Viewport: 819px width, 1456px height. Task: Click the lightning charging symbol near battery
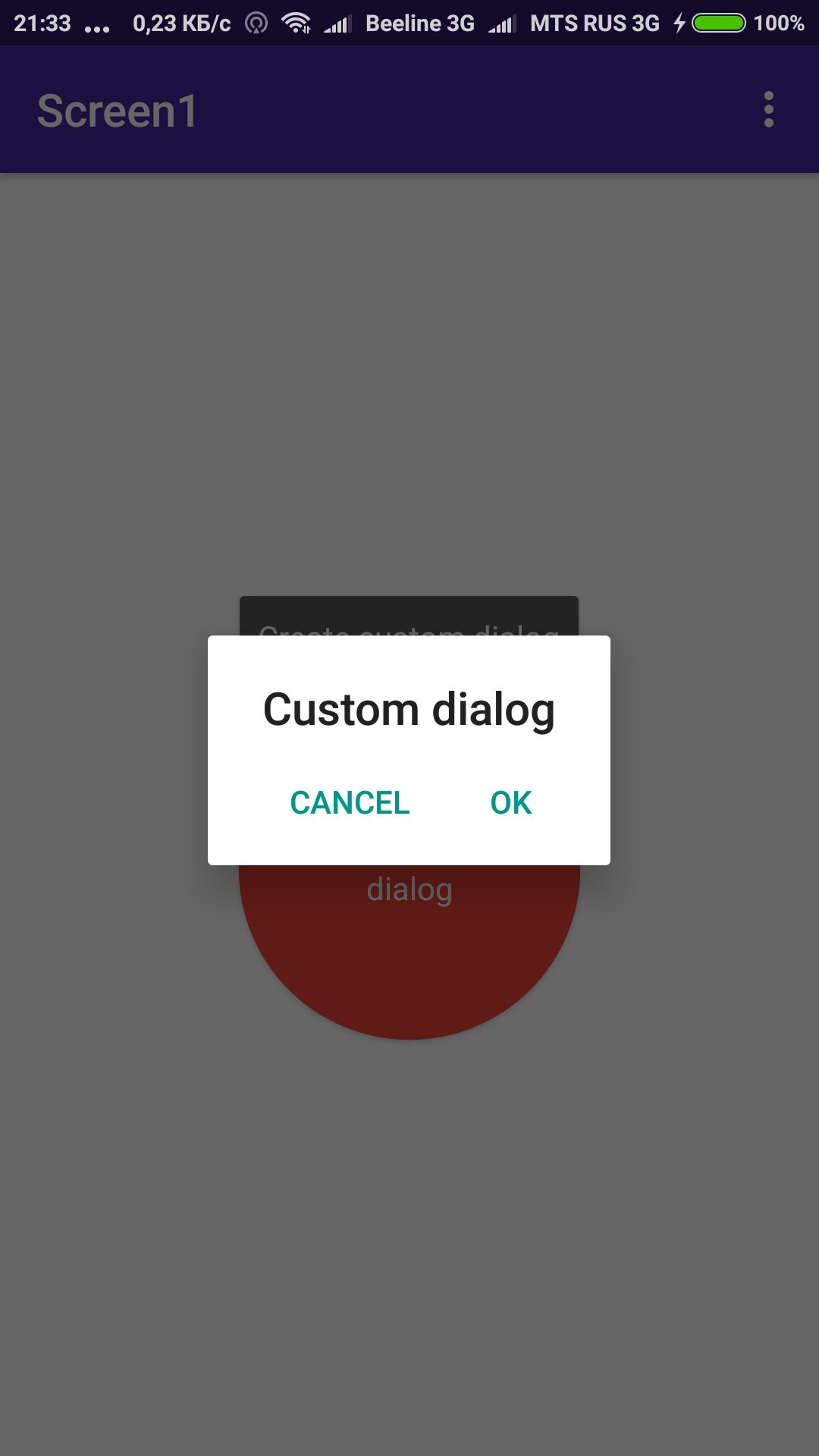679,23
